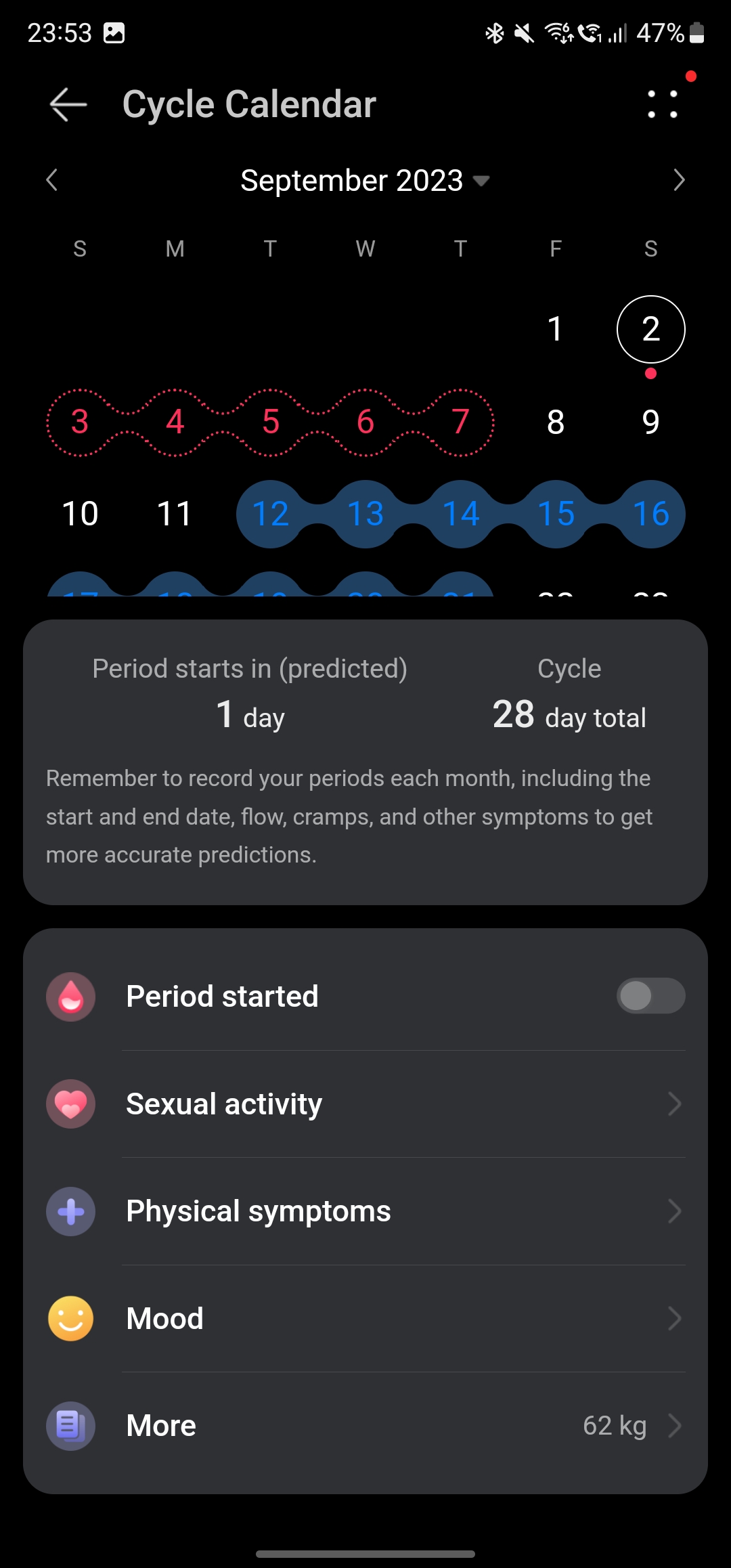This screenshot has width=731, height=1568.
Task: Open the overflow menu
Action: tap(663, 105)
